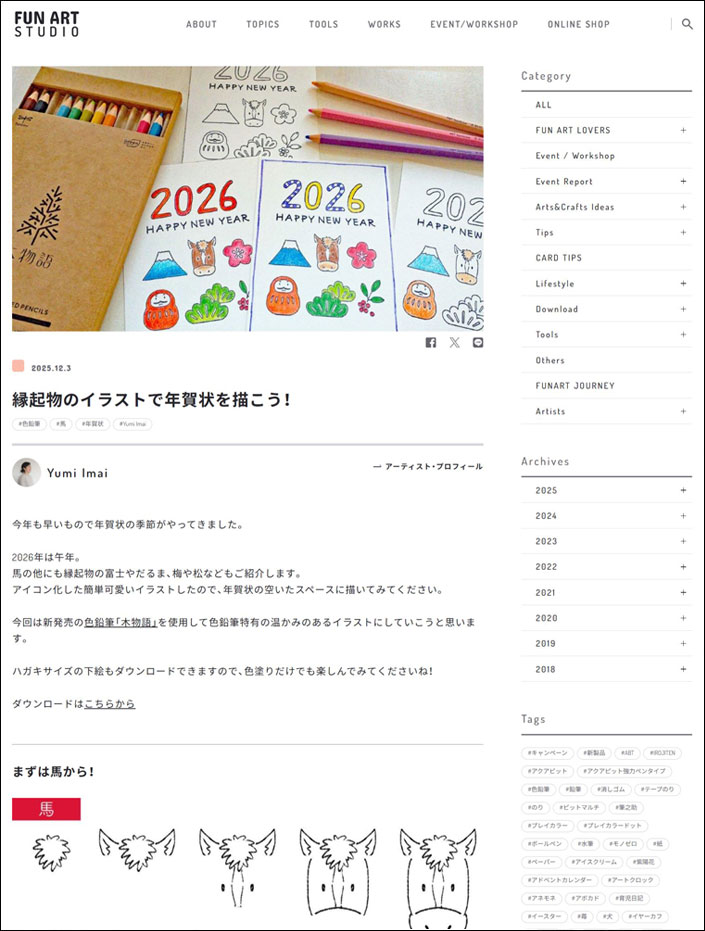Select the Event / Workshop category
Screen dimensions: 705x931
pos(575,156)
